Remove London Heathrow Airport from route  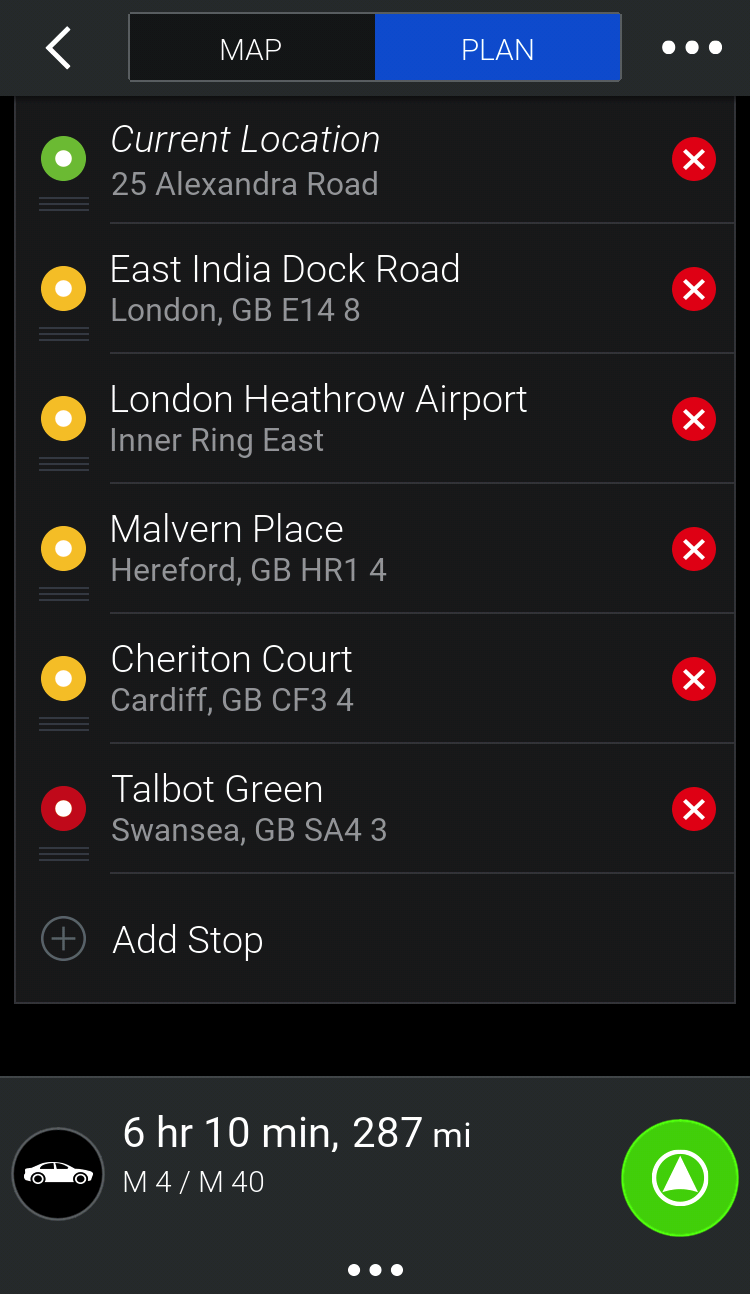[x=694, y=420]
